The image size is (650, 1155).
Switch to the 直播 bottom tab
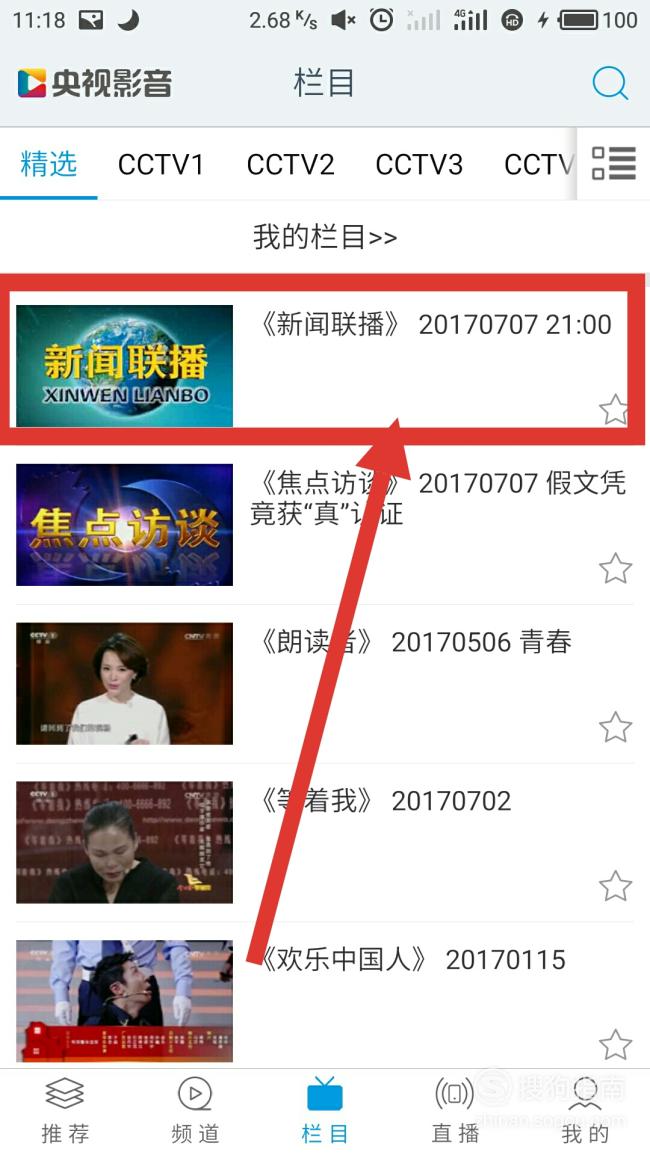455,1111
